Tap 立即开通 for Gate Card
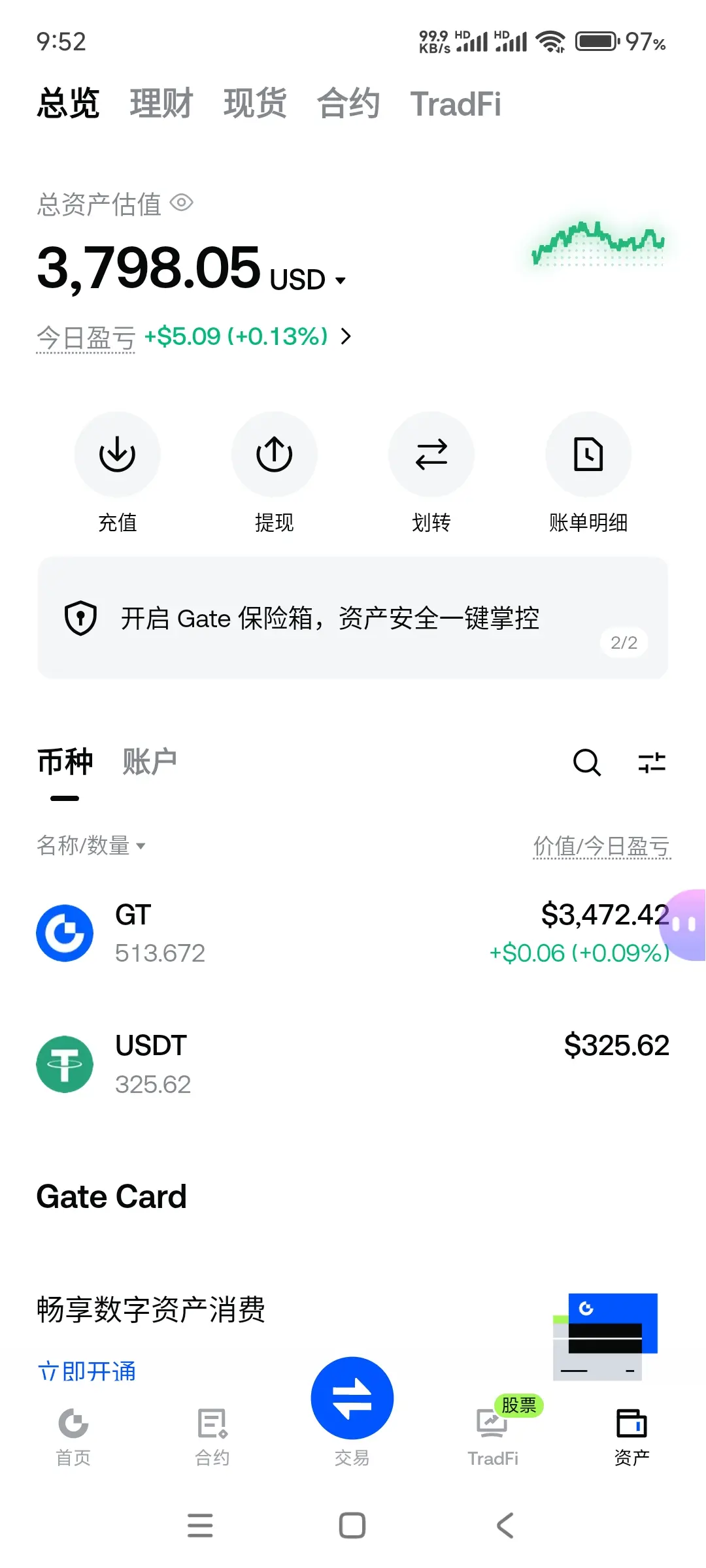Screen dimensions: 706x1568 point(87,1371)
